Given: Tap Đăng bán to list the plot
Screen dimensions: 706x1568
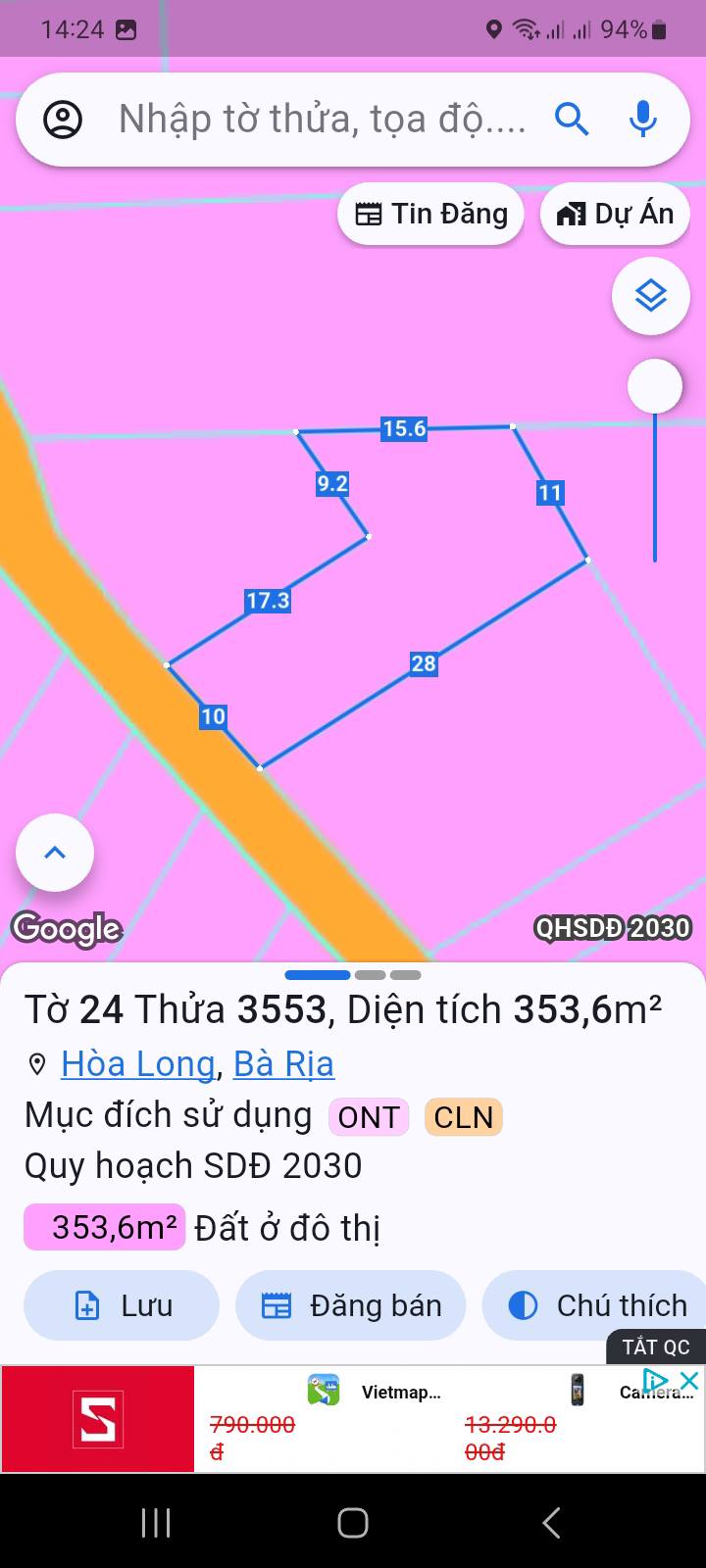Looking at the screenshot, I should tap(350, 1305).
